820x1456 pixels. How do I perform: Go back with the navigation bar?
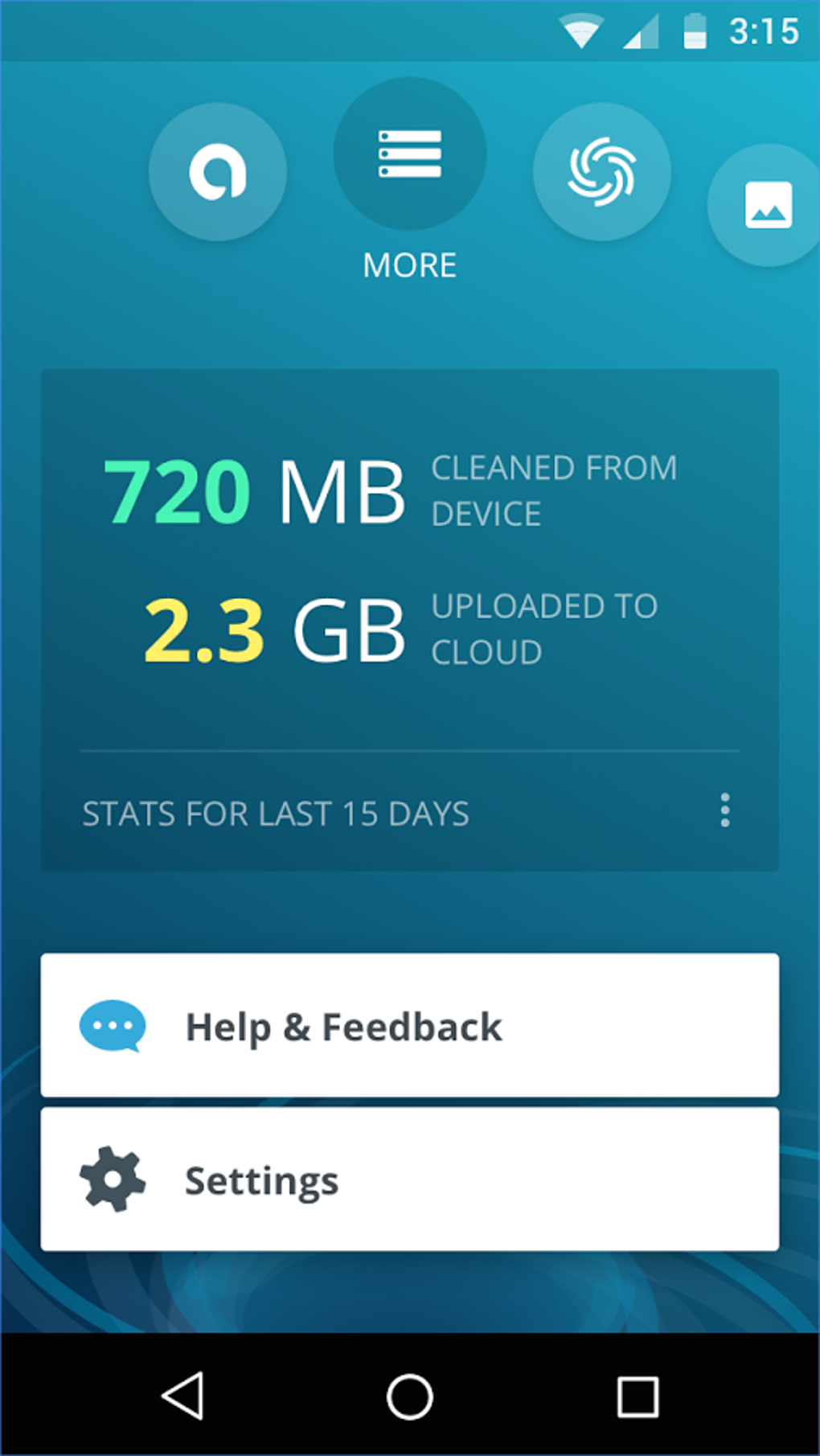182,1396
